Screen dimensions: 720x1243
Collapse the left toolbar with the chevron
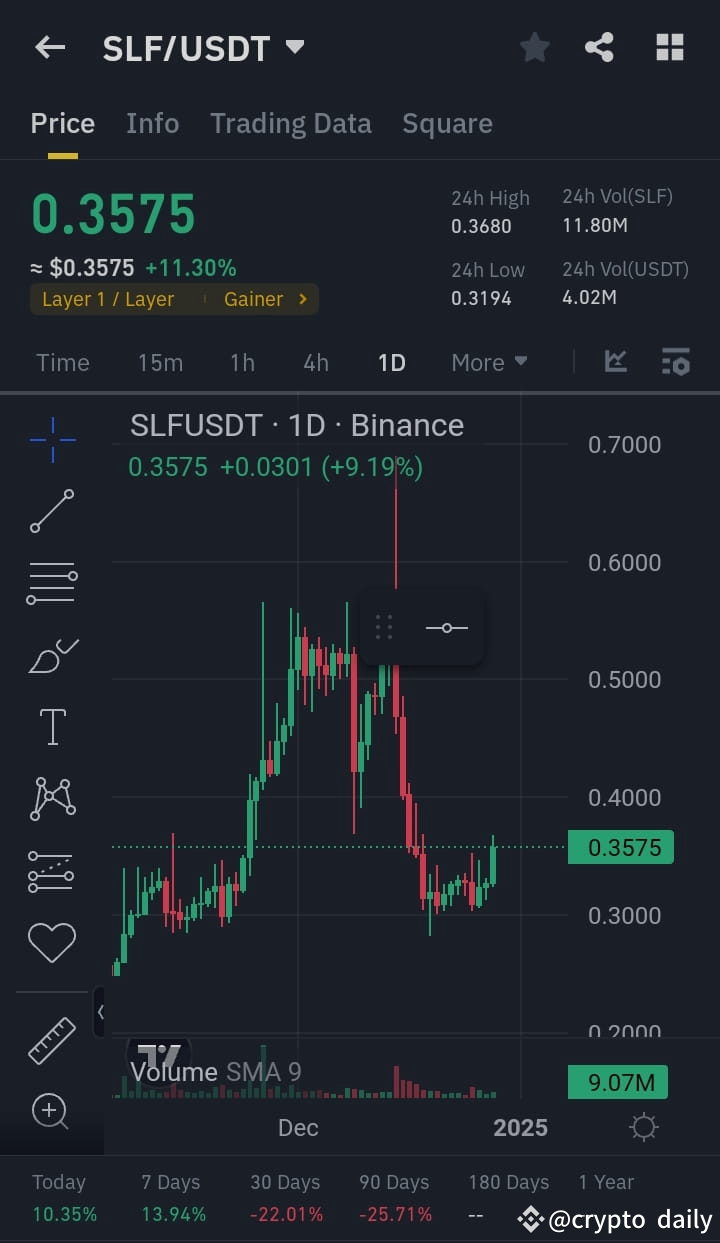point(102,1011)
